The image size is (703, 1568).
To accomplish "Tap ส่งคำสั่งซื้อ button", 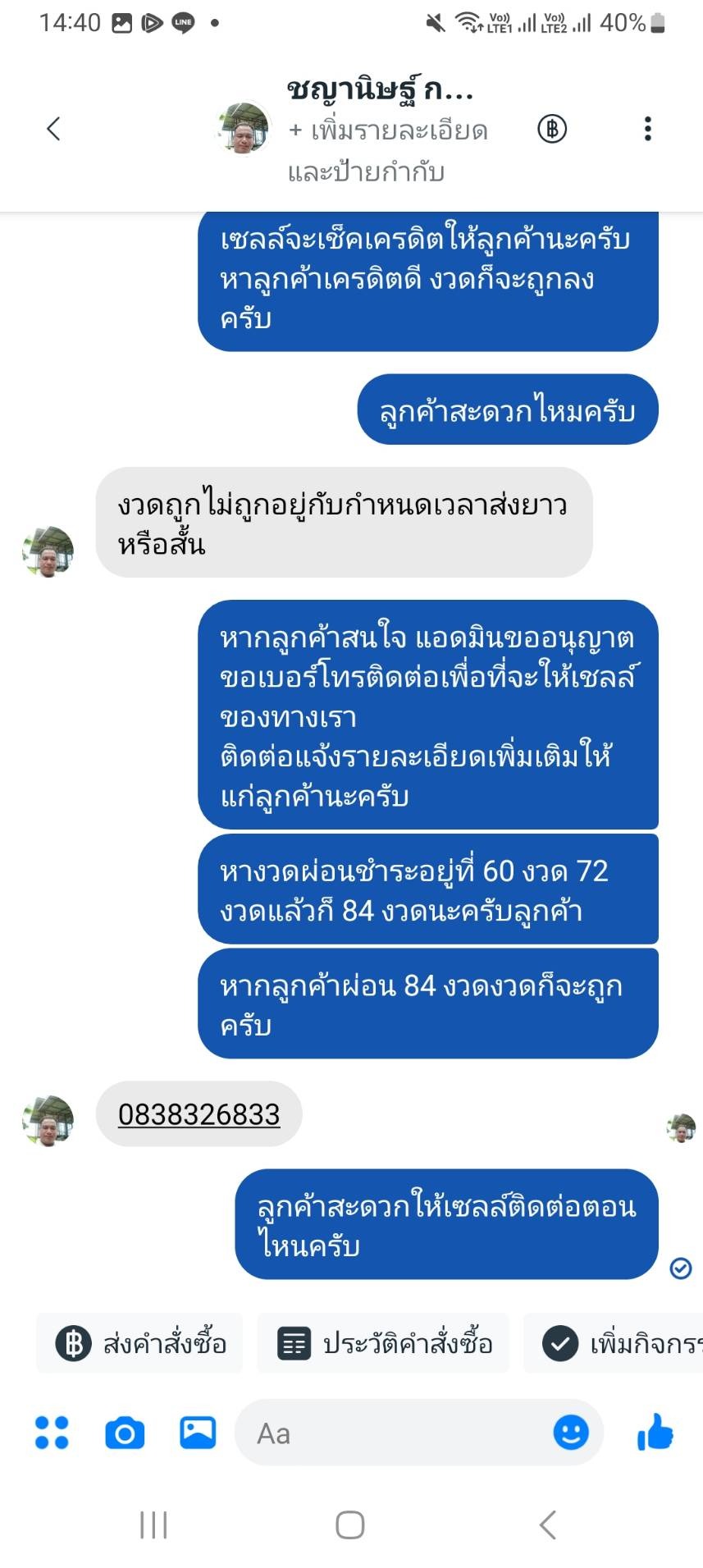I will 140,1343.
